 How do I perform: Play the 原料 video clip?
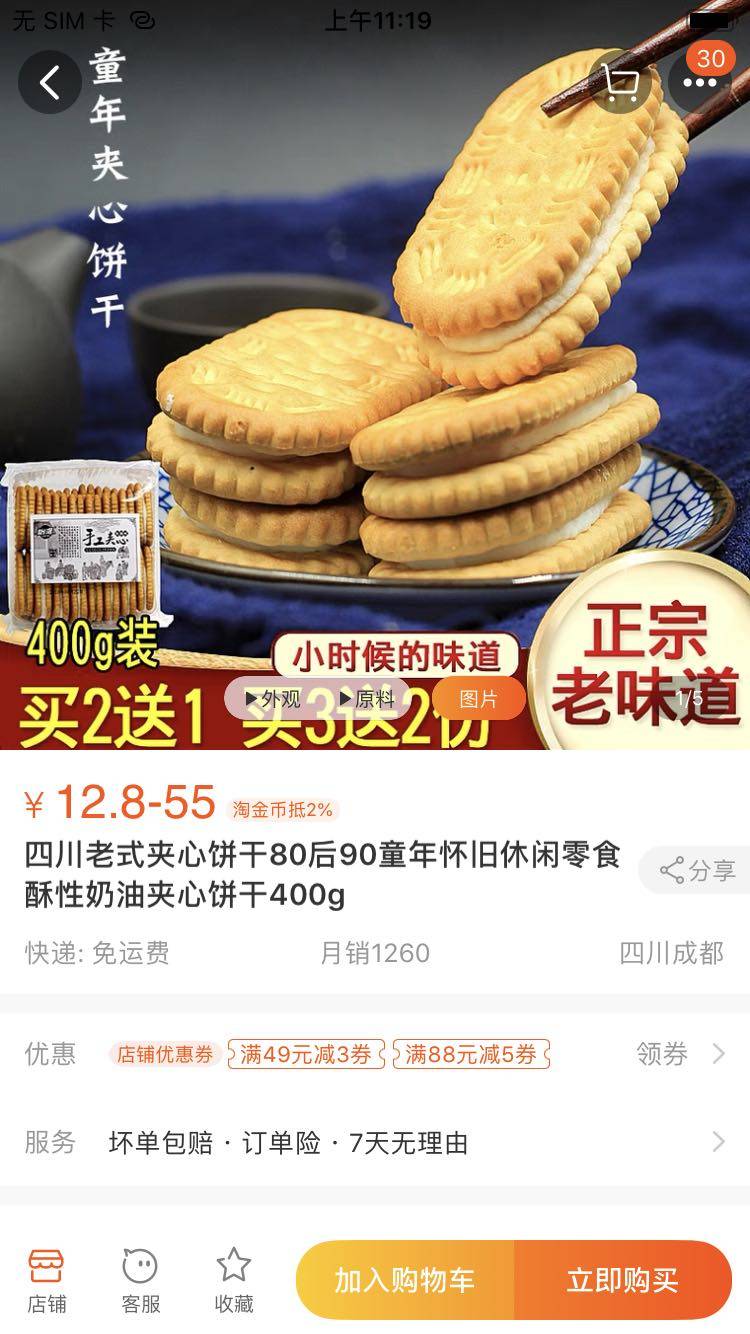367,699
